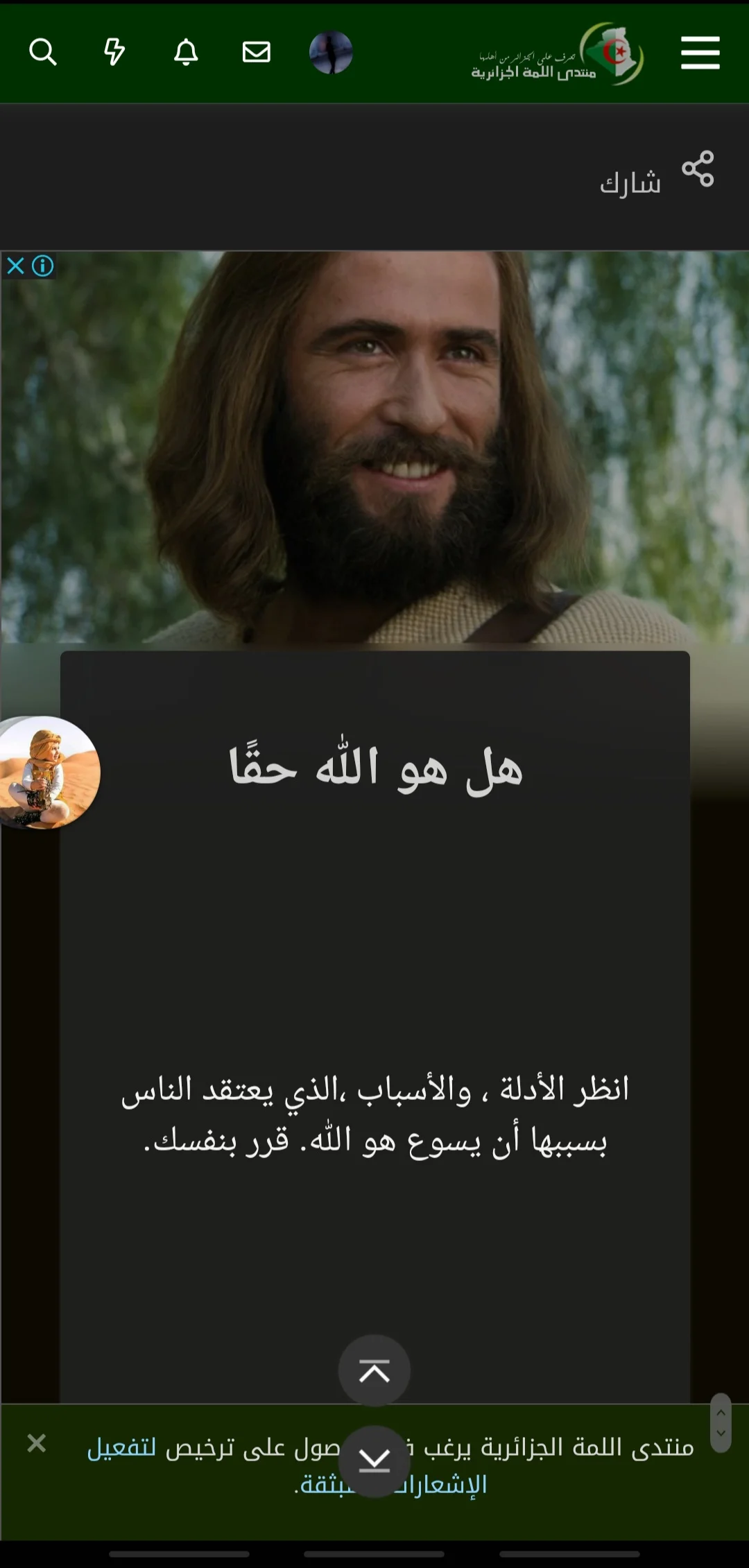Close the advertisement with the X icon
Viewport: 749px width, 1568px height.
[15, 266]
